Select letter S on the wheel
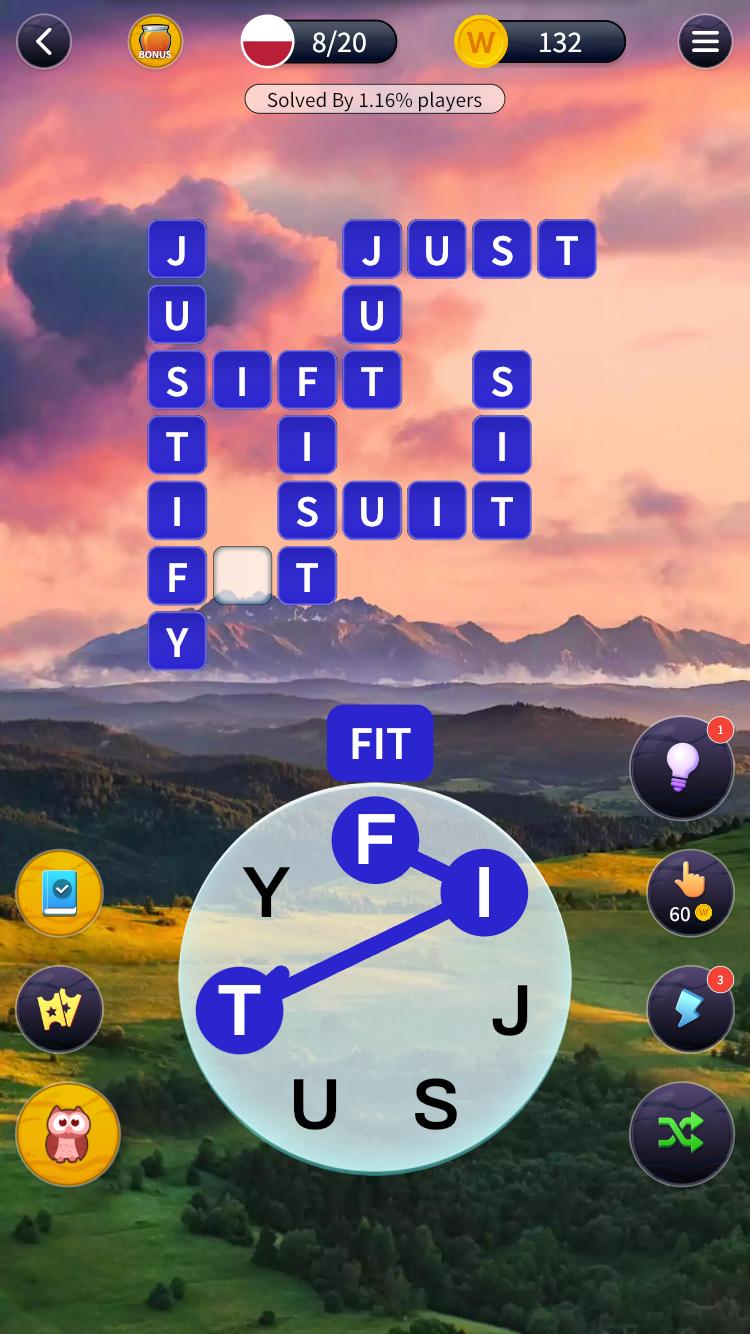The width and height of the screenshot is (750, 1334). pyautogui.click(x=436, y=1105)
